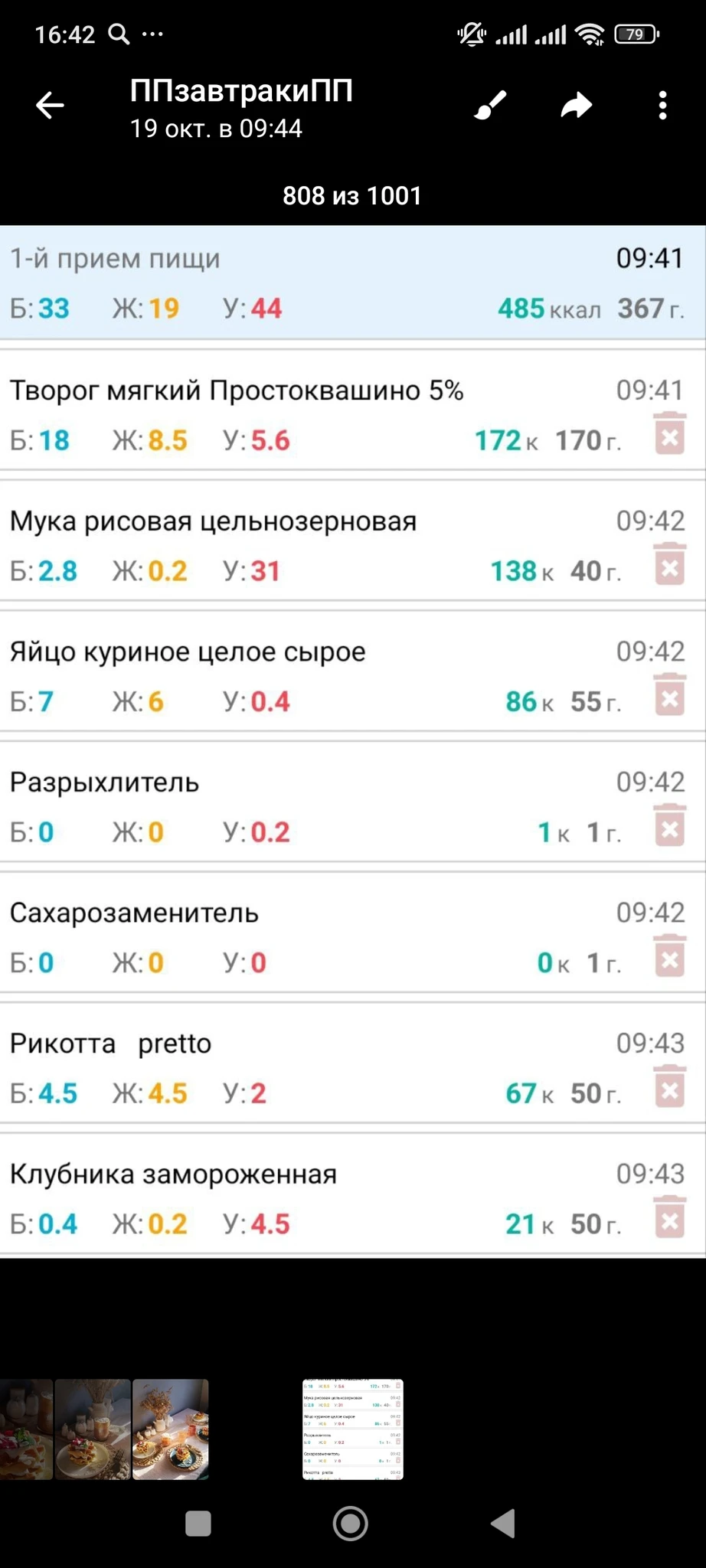Viewport: 706px width, 1568px height.
Task: Open the three-dot overflow menu
Action: (662, 106)
